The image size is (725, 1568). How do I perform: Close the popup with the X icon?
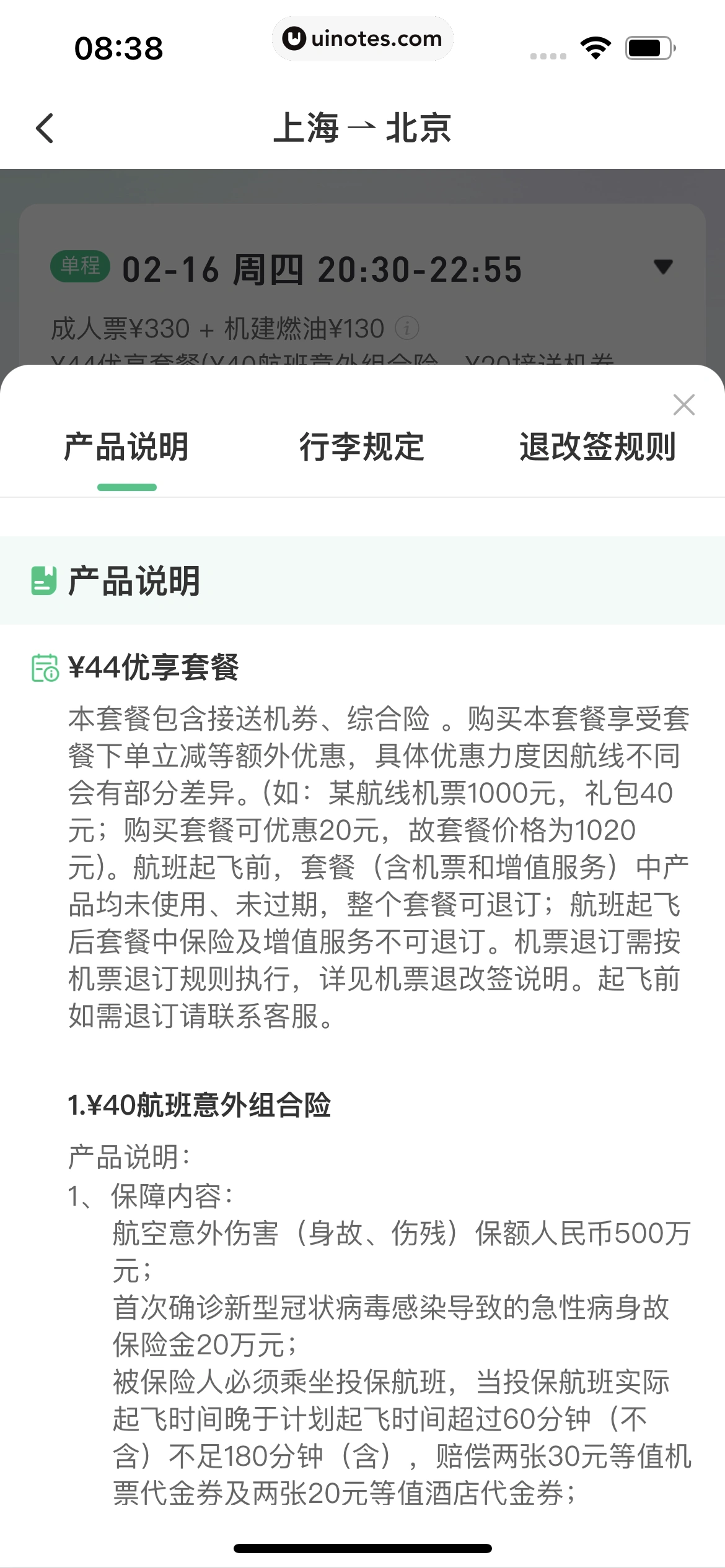(x=683, y=405)
